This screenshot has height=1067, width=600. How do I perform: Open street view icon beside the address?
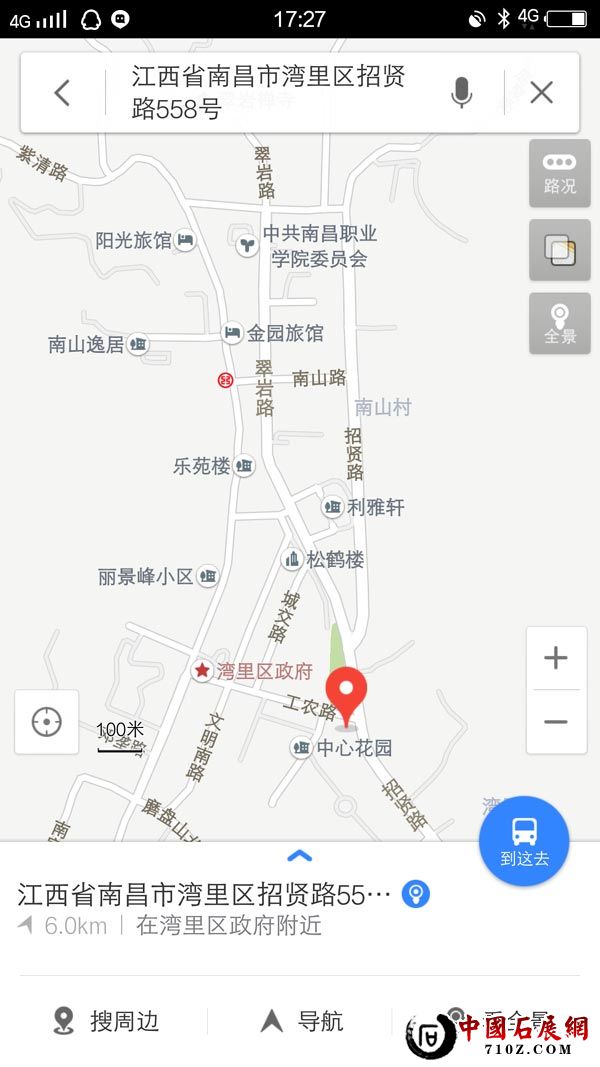[416, 894]
